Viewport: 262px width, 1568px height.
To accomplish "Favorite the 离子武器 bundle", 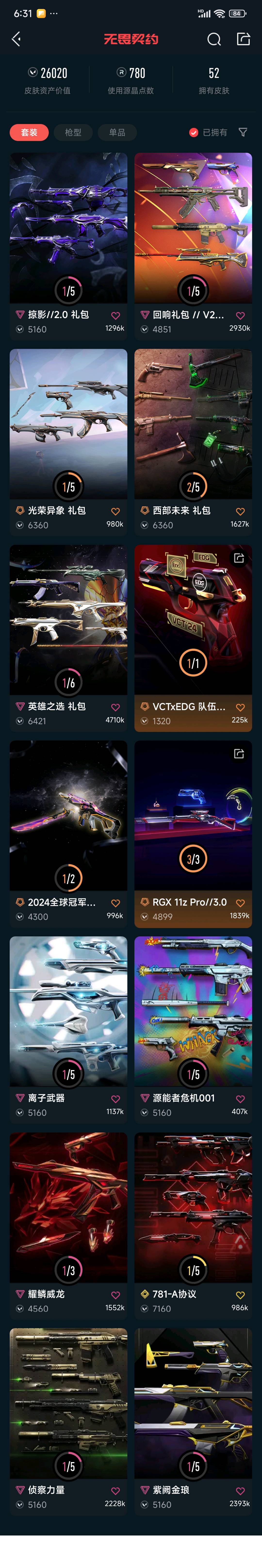I will point(115,1099).
